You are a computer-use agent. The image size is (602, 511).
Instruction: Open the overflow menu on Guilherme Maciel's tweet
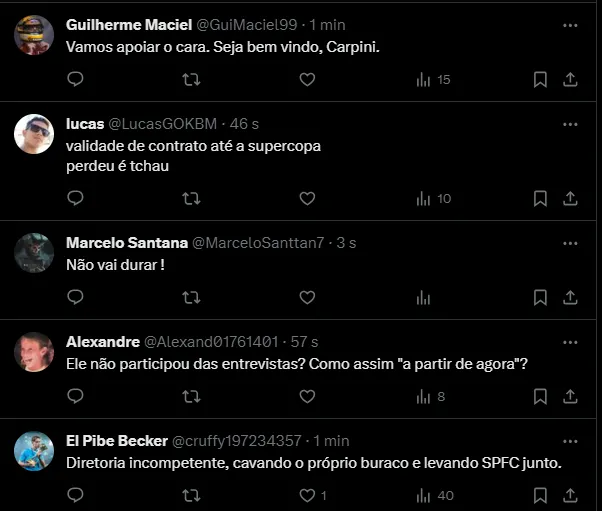point(570,25)
